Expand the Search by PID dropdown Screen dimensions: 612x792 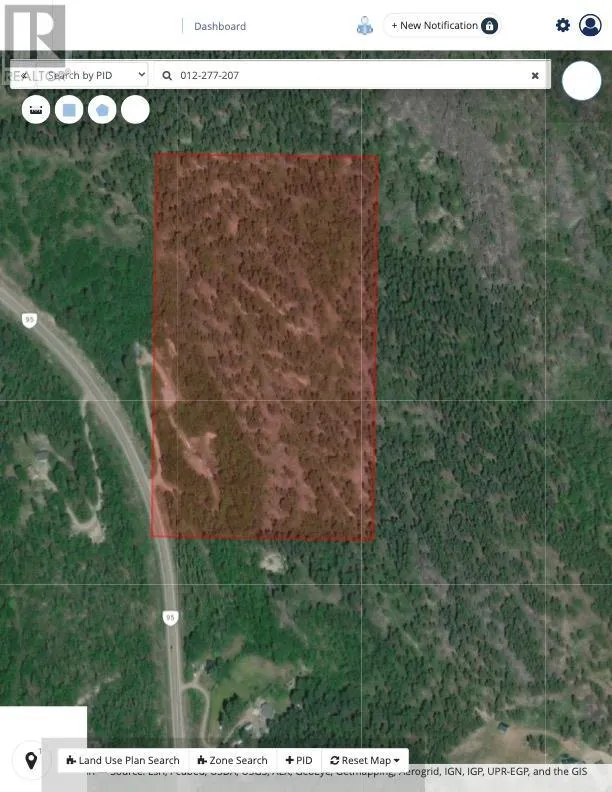pos(80,75)
